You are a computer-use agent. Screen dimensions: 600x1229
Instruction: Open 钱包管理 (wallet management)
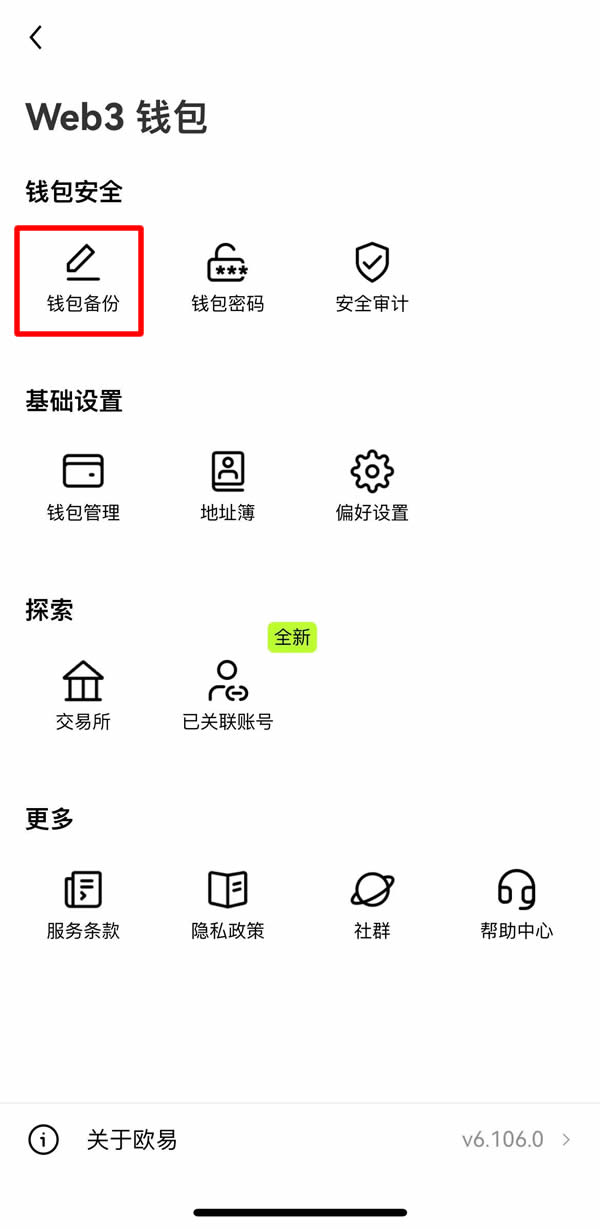click(x=83, y=488)
